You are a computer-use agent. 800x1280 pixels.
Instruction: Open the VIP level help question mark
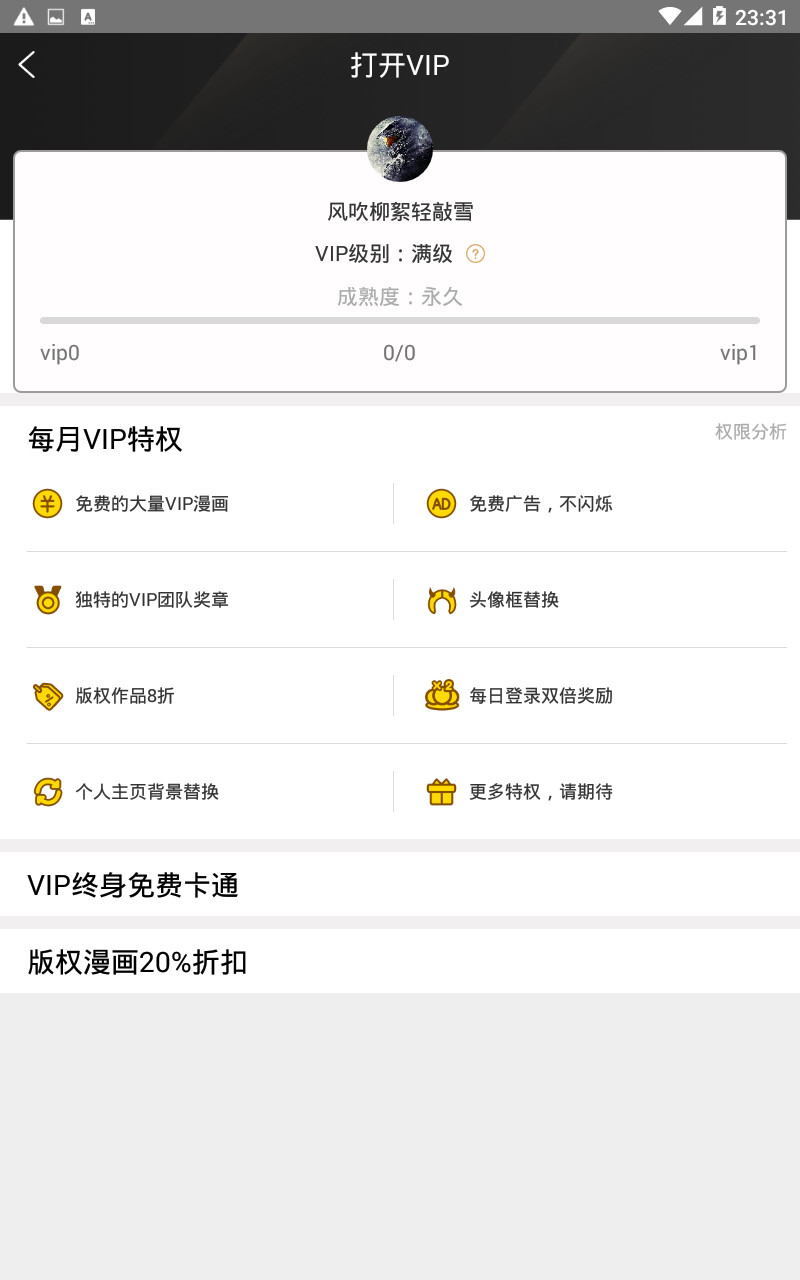(x=476, y=254)
